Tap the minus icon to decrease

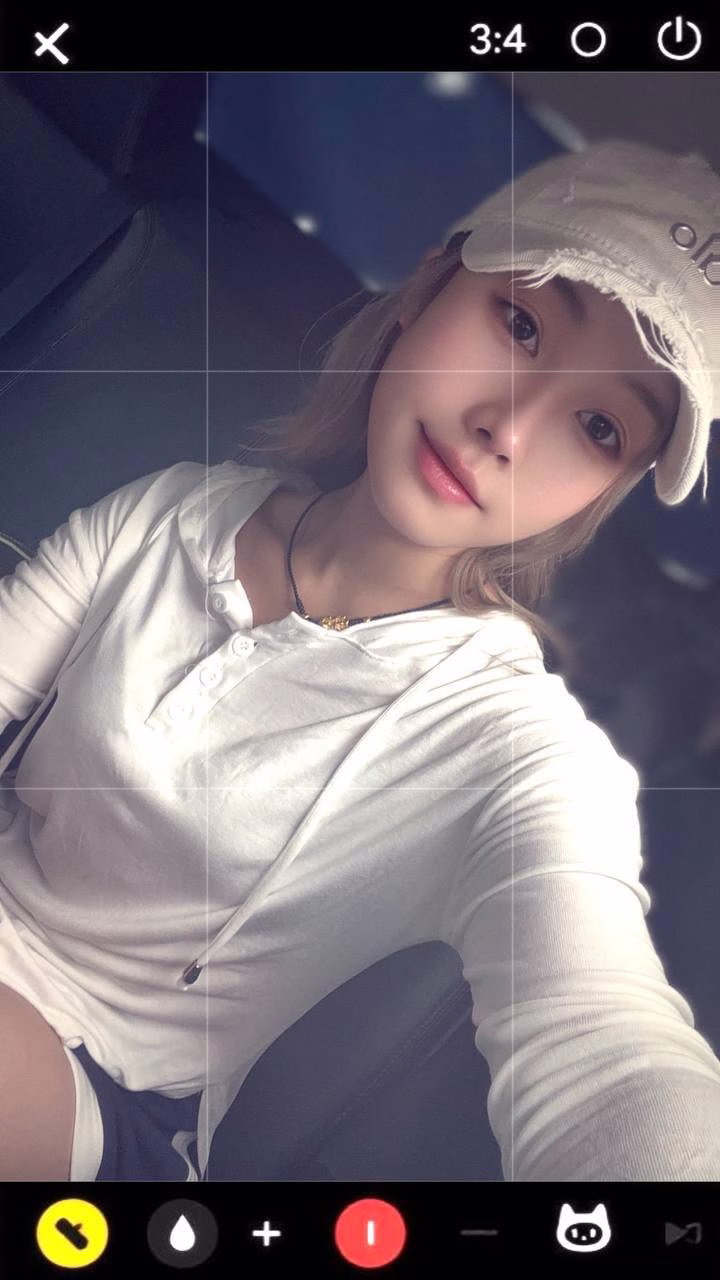click(x=479, y=1233)
